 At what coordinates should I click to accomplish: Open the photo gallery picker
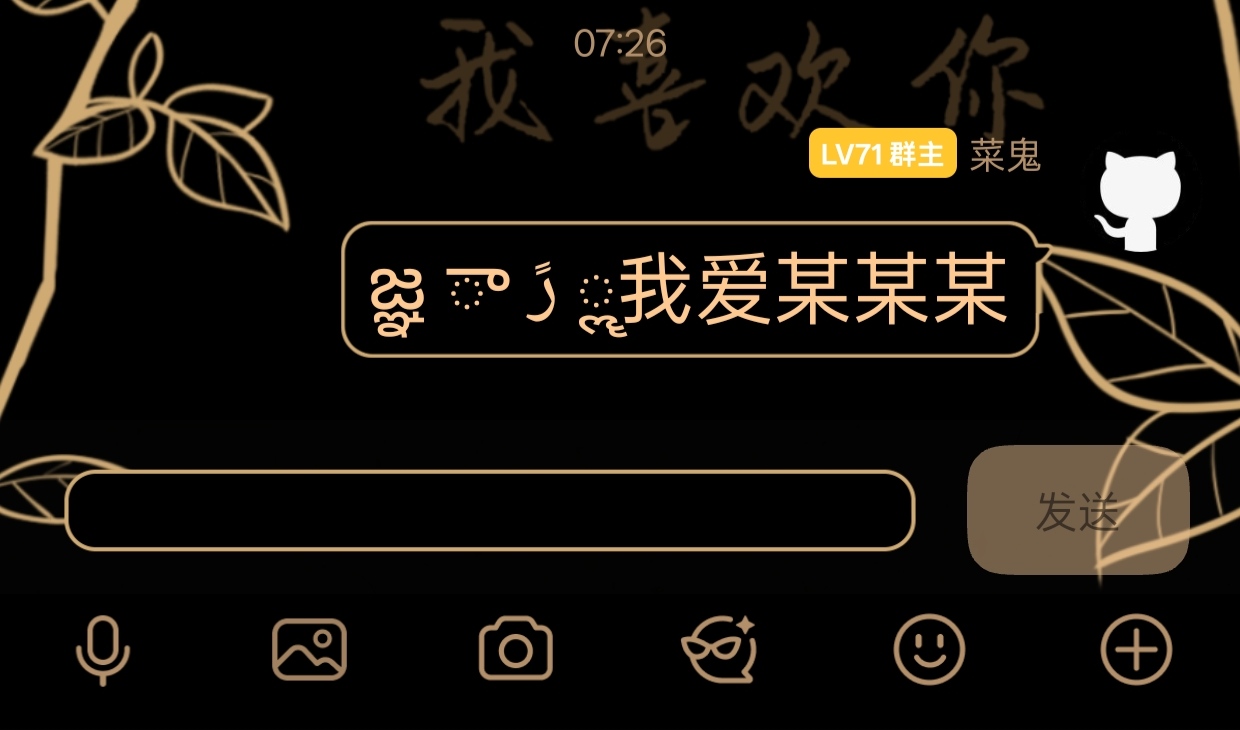pyautogui.click(x=310, y=650)
